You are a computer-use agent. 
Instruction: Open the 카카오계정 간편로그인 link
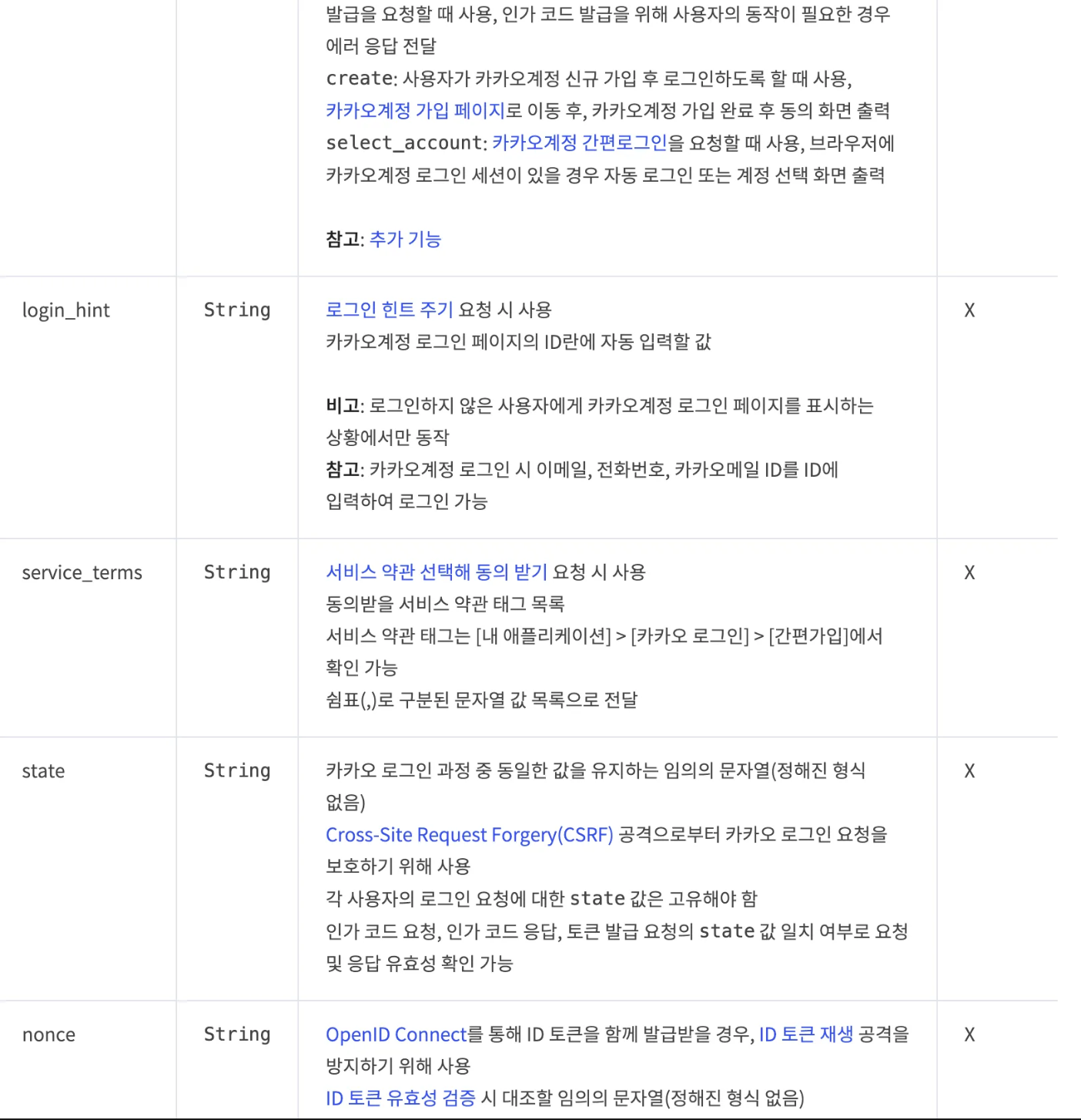click(579, 143)
